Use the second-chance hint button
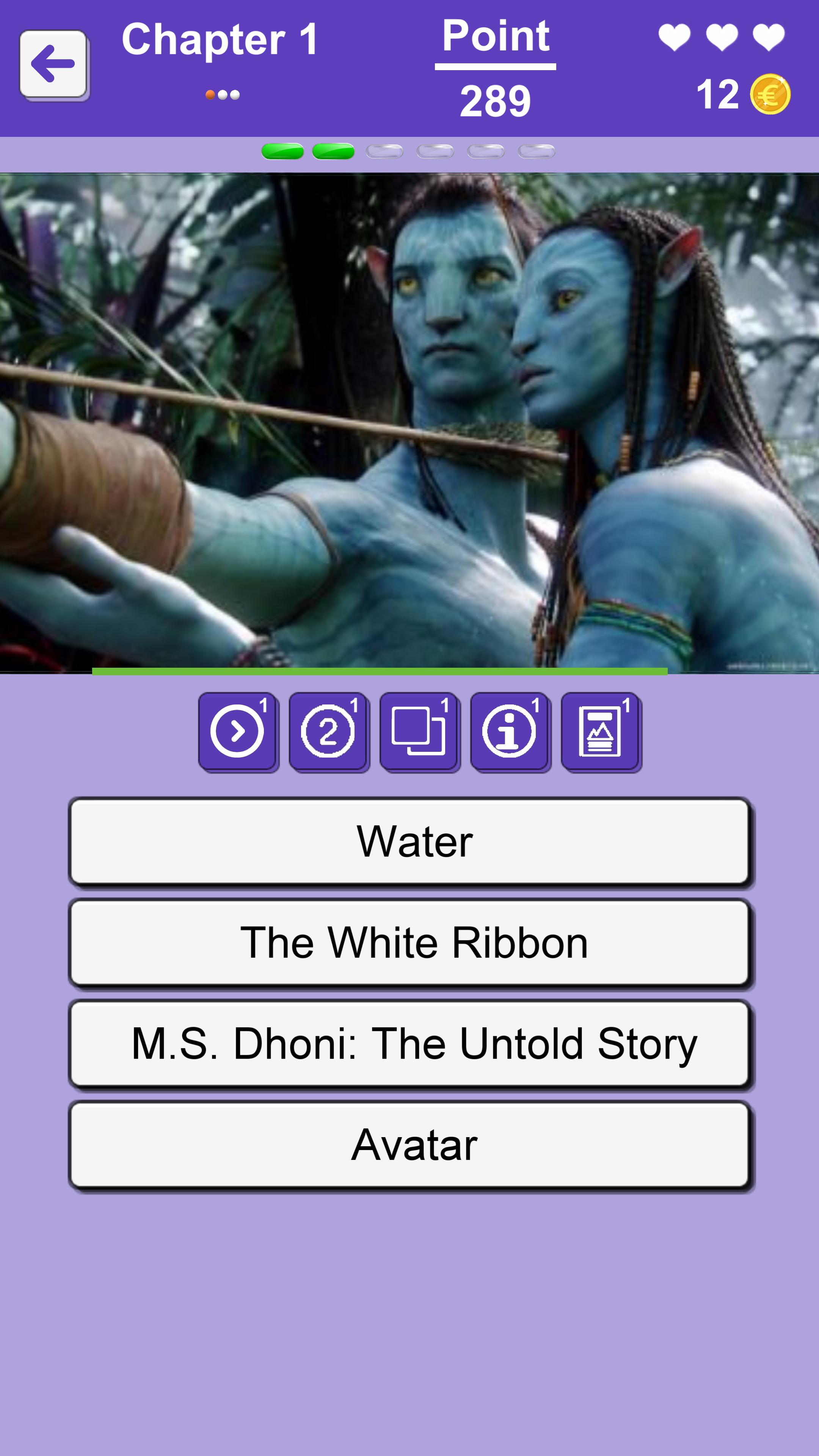Image resolution: width=819 pixels, height=1456 pixels. coord(329,732)
